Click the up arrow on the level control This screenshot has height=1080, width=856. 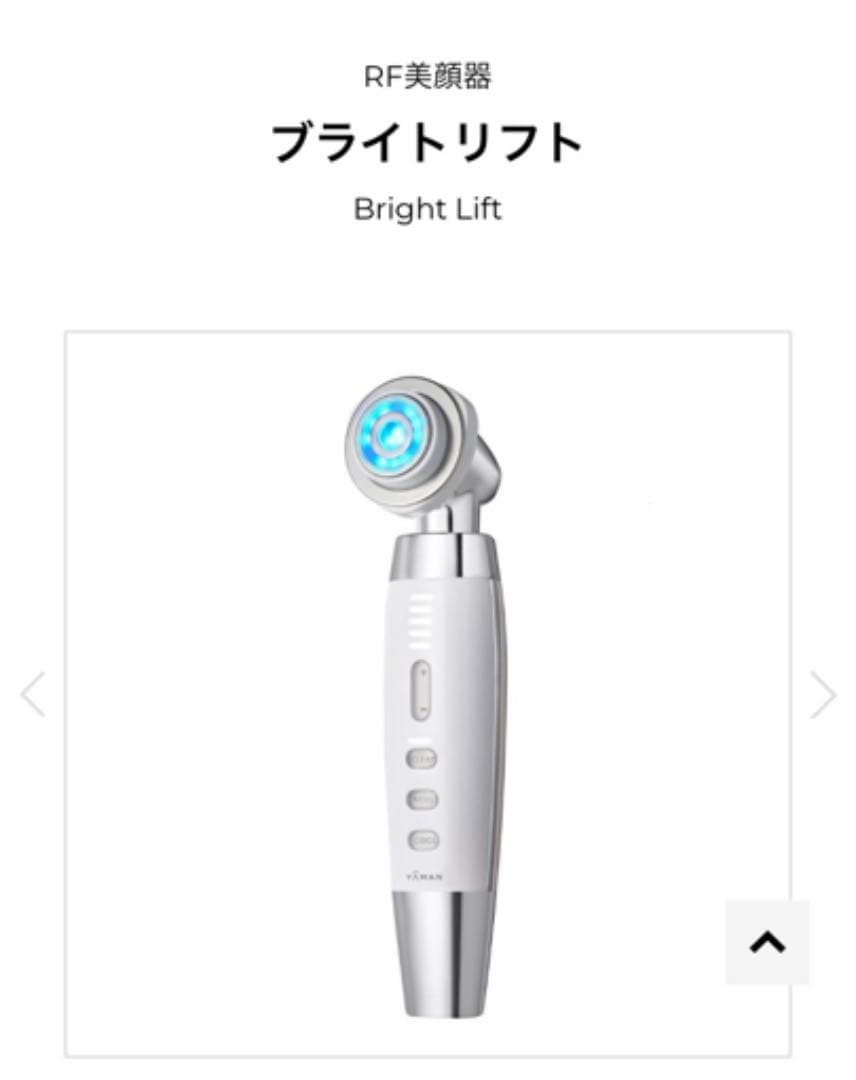[x=423, y=672]
